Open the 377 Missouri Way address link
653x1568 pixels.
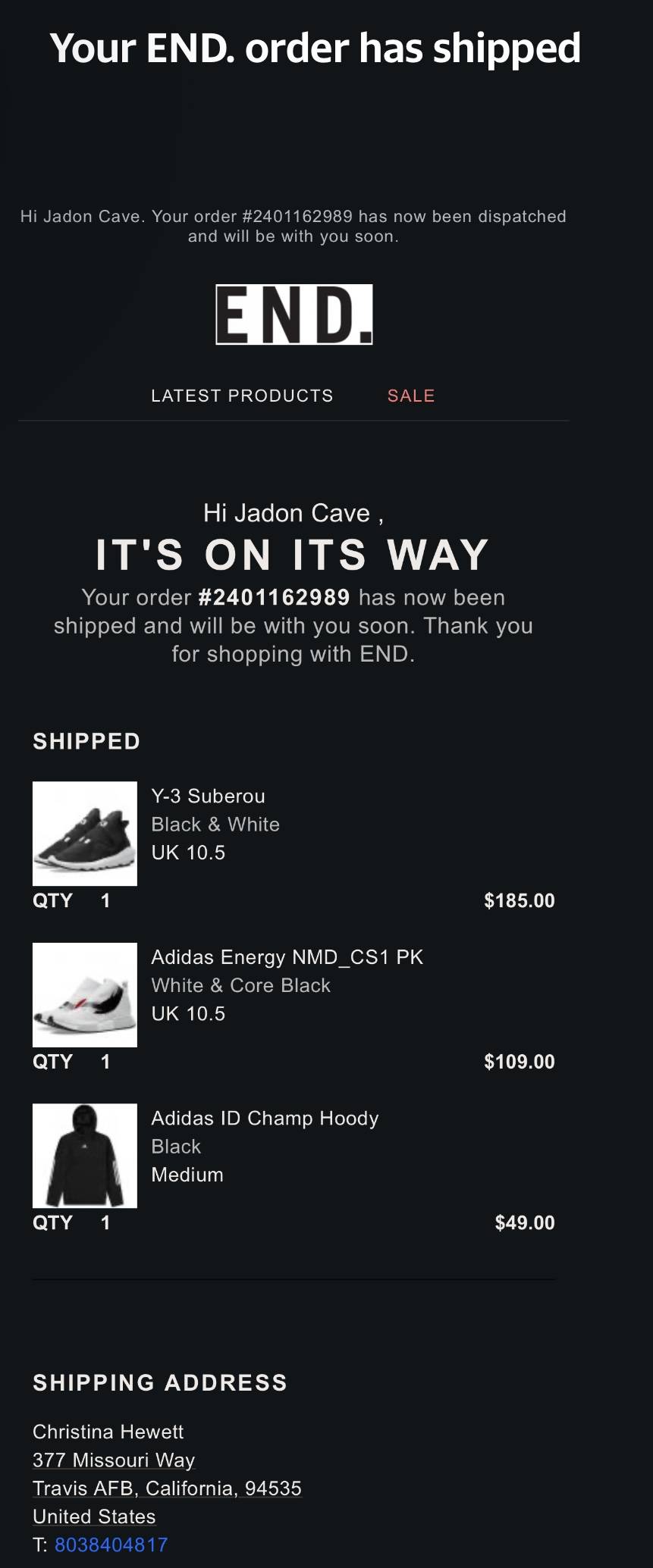[x=114, y=1460]
